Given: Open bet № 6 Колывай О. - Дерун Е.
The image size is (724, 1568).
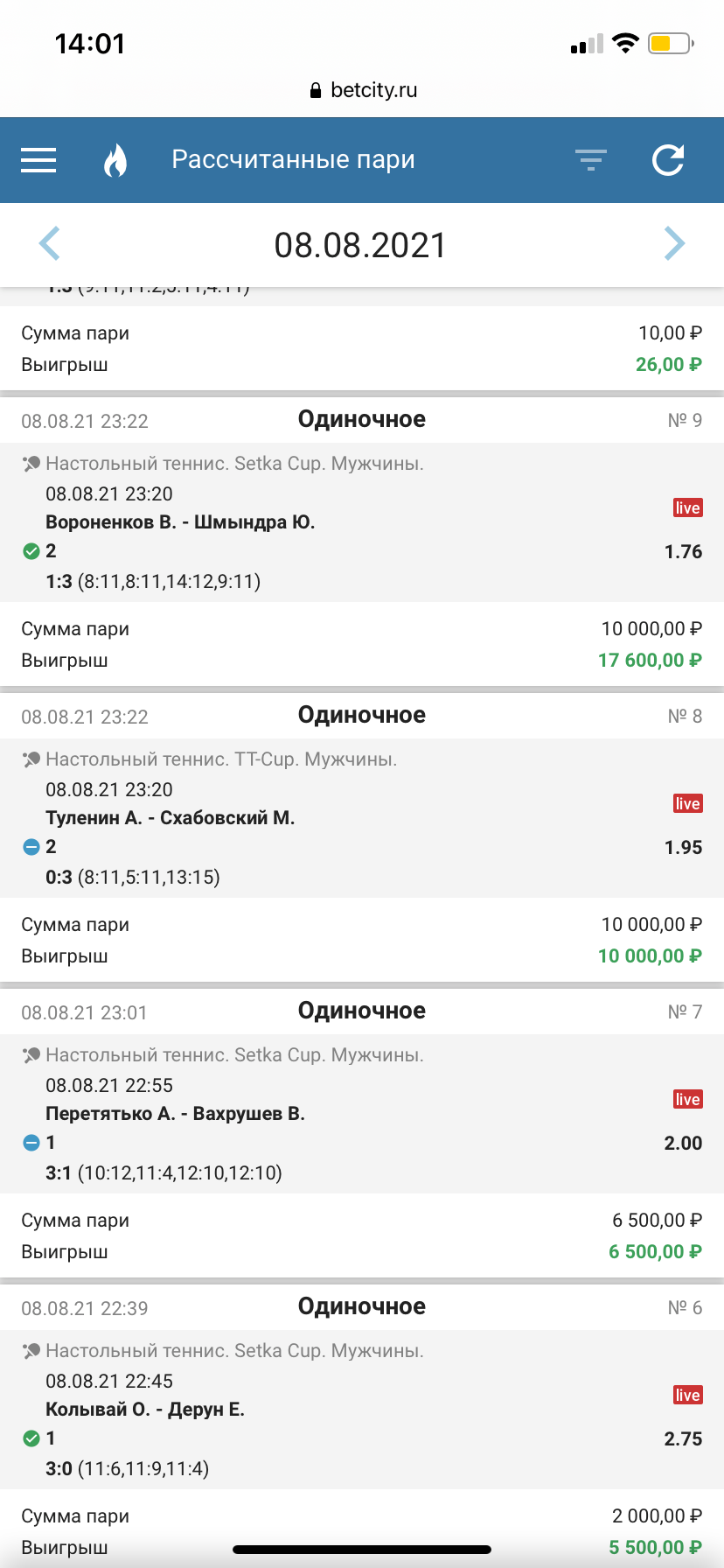Looking at the screenshot, I should [x=145, y=1410].
